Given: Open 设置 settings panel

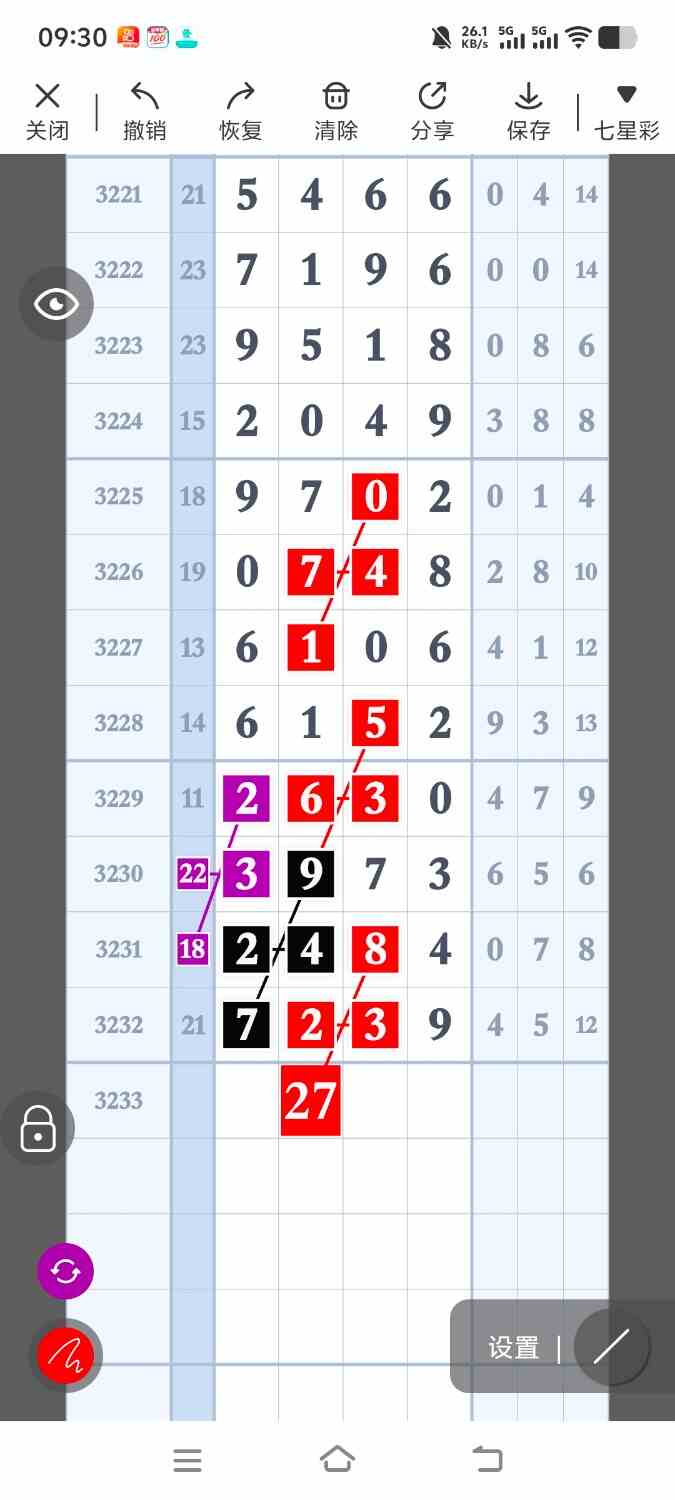Looking at the screenshot, I should click(514, 1348).
